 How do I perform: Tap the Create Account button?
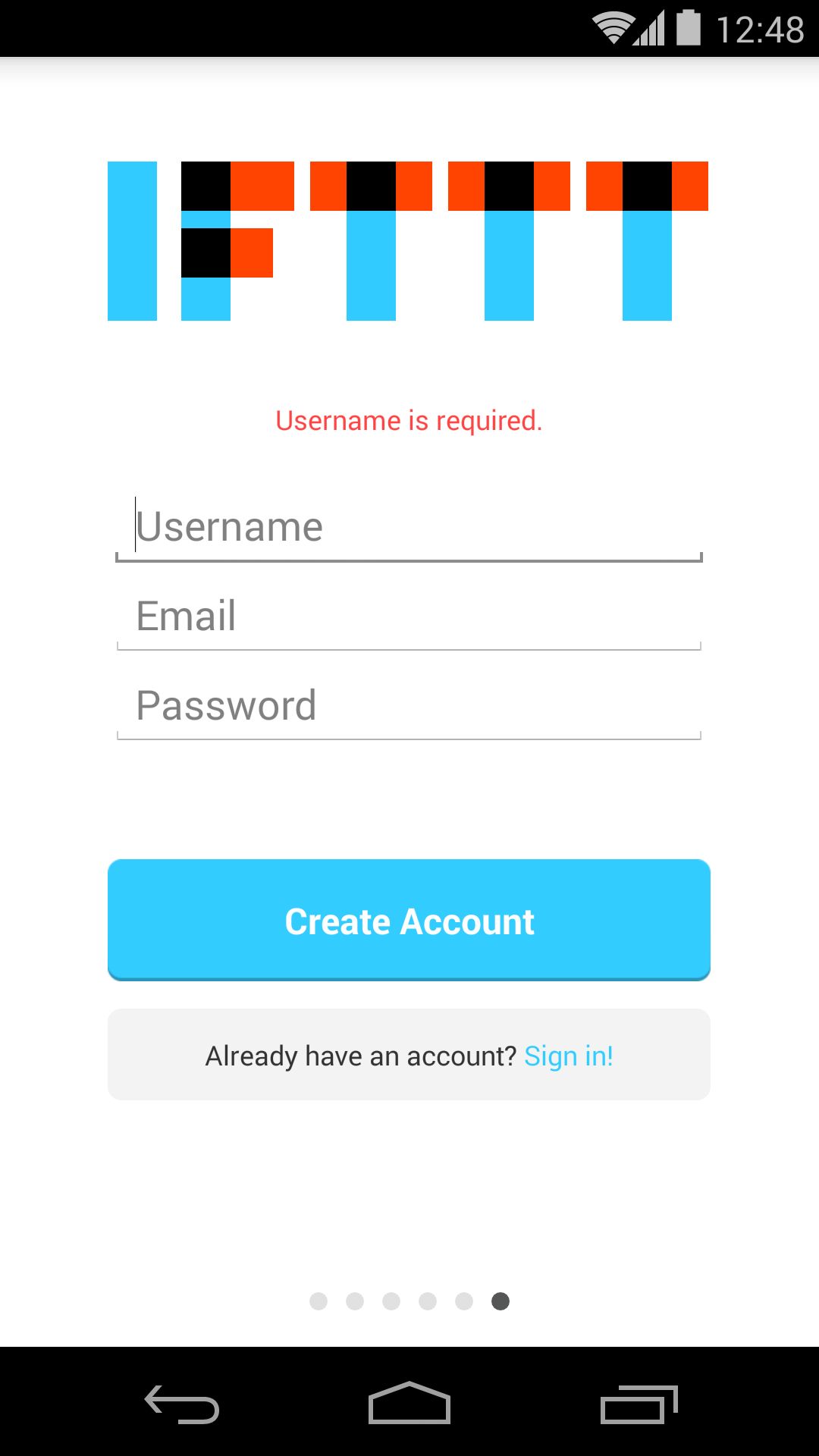pyautogui.click(x=409, y=920)
